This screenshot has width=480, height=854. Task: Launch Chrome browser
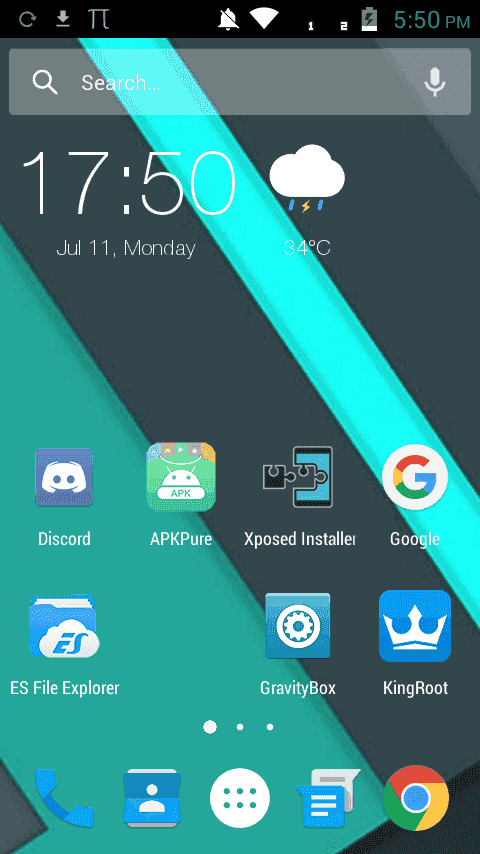click(416, 798)
